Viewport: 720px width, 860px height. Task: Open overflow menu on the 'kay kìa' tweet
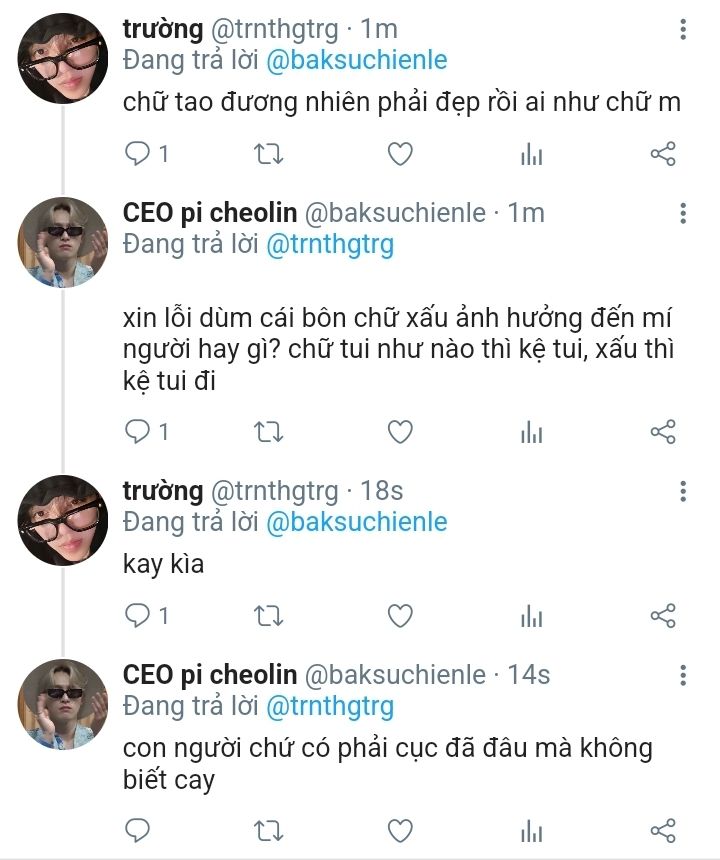(x=683, y=491)
